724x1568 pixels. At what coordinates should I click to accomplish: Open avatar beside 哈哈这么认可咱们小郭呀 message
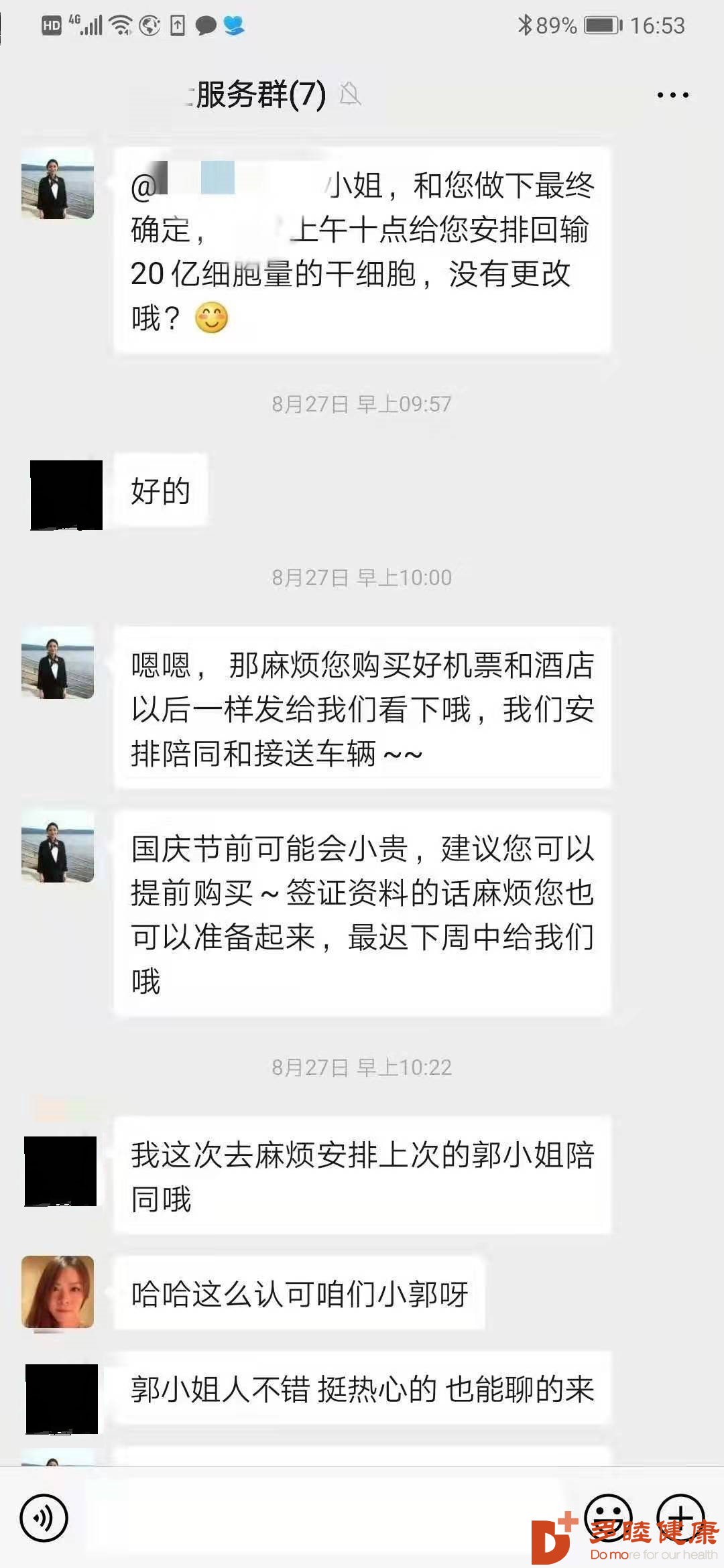point(58,1292)
